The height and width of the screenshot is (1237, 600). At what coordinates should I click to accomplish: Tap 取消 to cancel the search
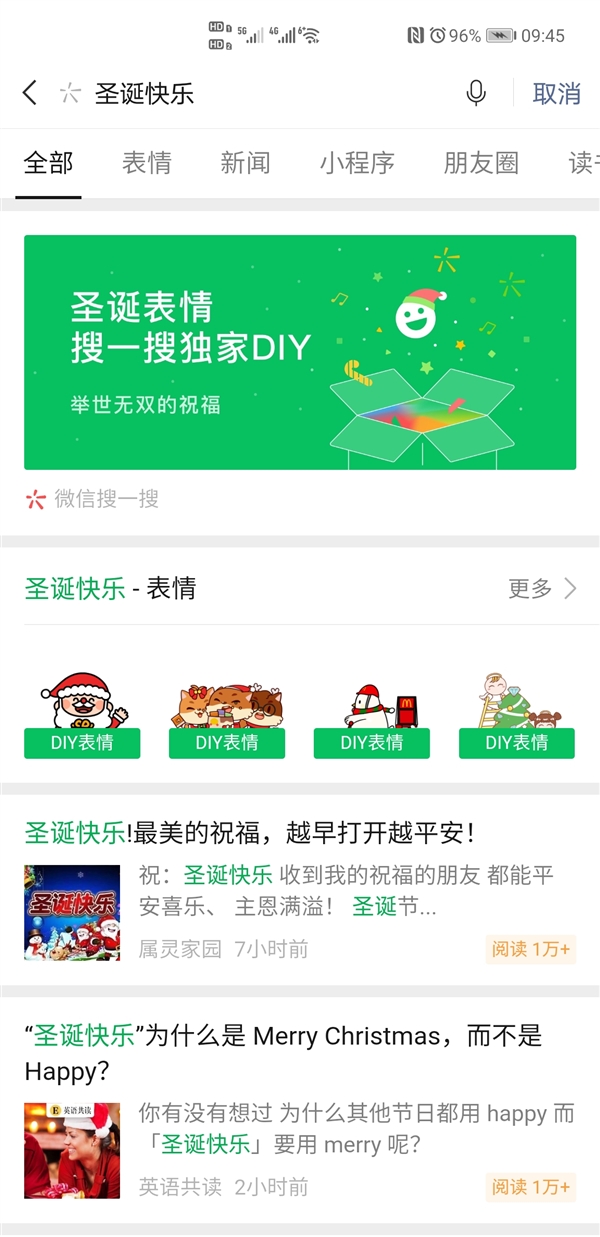[x=556, y=93]
